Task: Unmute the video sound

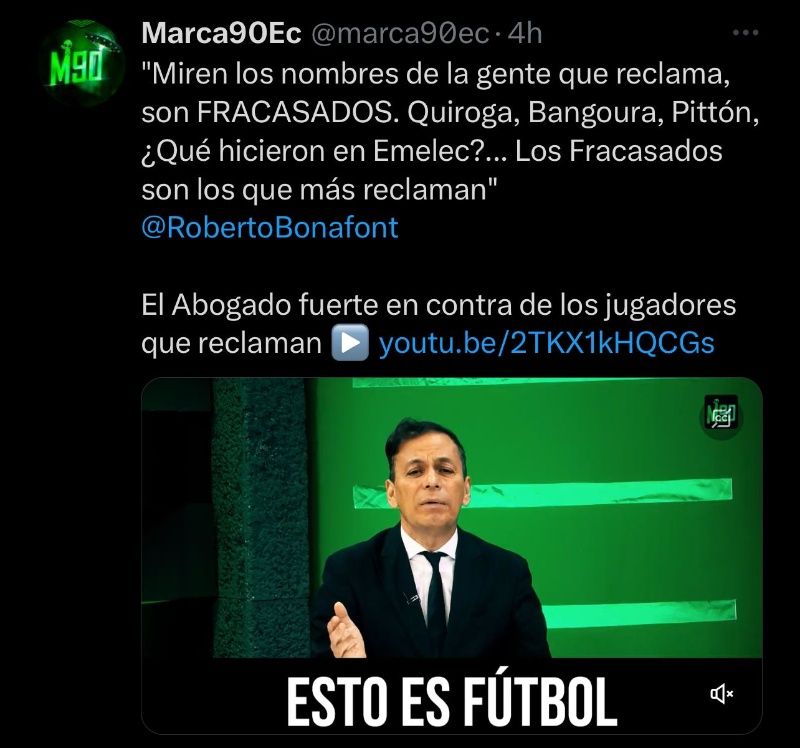Action: pyautogui.click(x=721, y=694)
